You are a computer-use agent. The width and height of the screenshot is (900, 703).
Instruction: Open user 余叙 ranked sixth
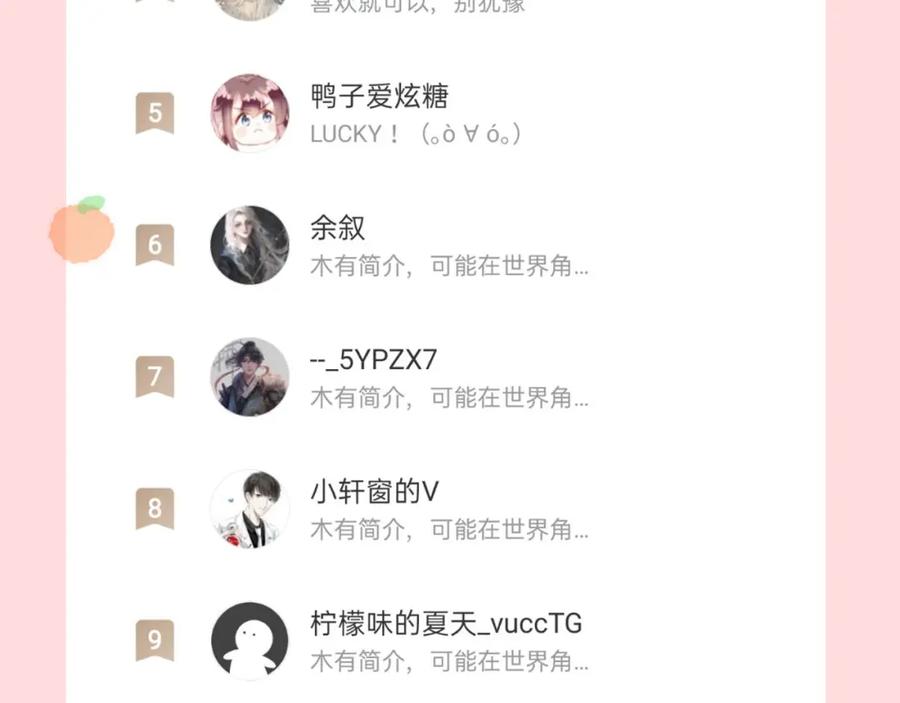point(445,245)
